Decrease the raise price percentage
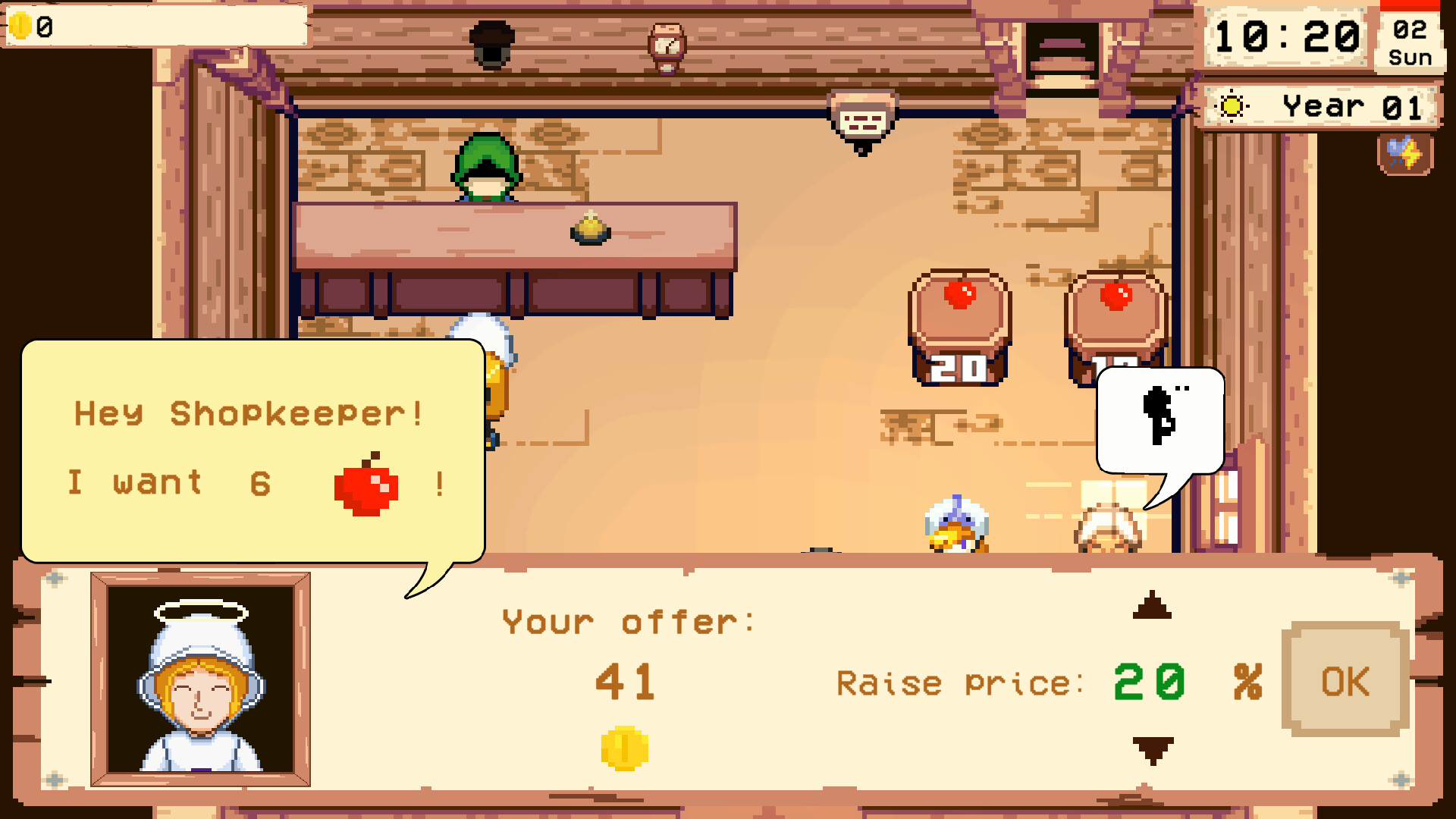The image size is (1456, 819). (1153, 749)
